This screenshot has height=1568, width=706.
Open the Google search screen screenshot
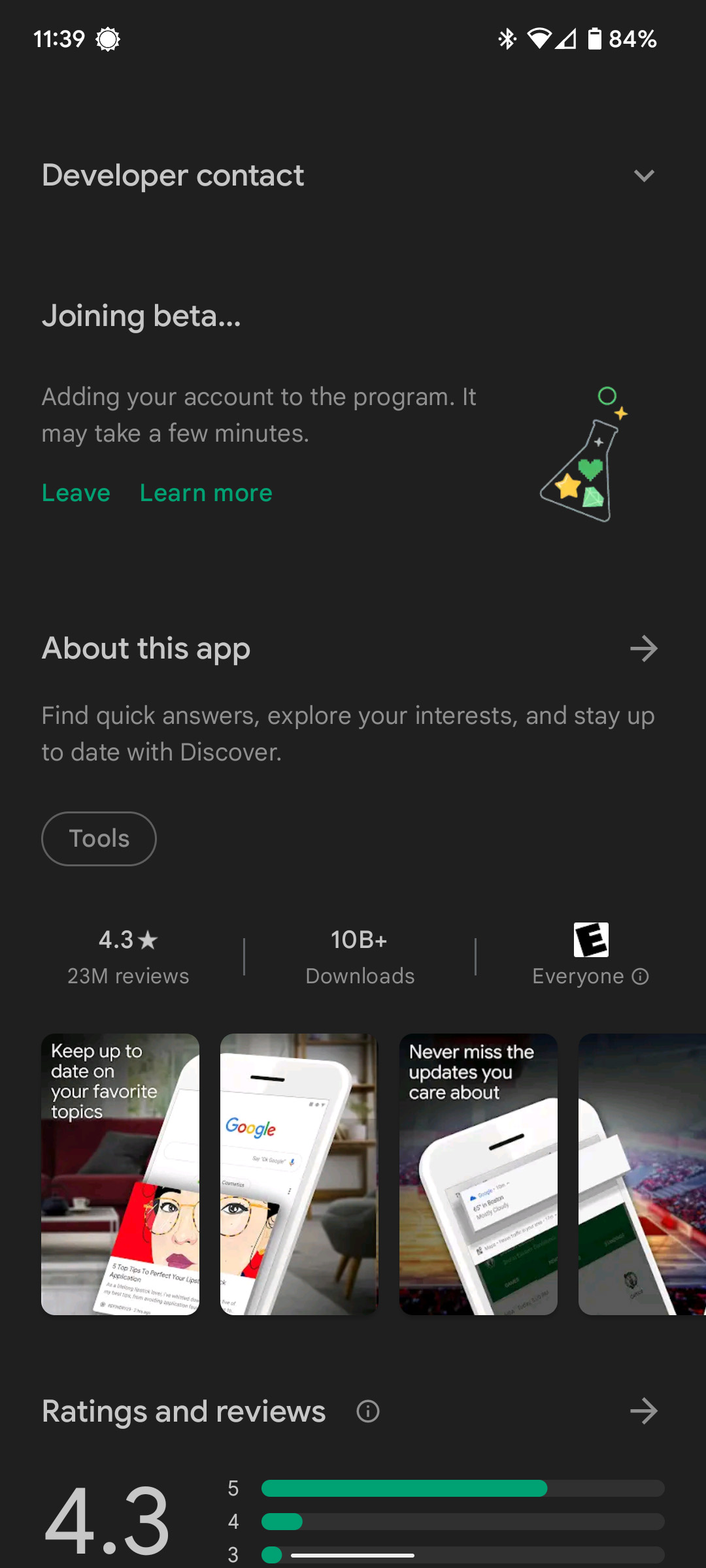(x=299, y=1174)
